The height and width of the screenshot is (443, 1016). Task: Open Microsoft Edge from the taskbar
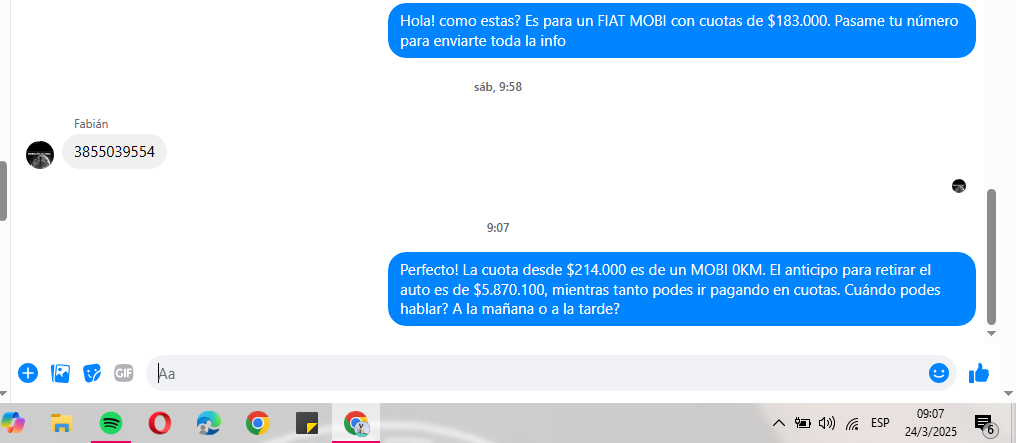click(x=208, y=423)
